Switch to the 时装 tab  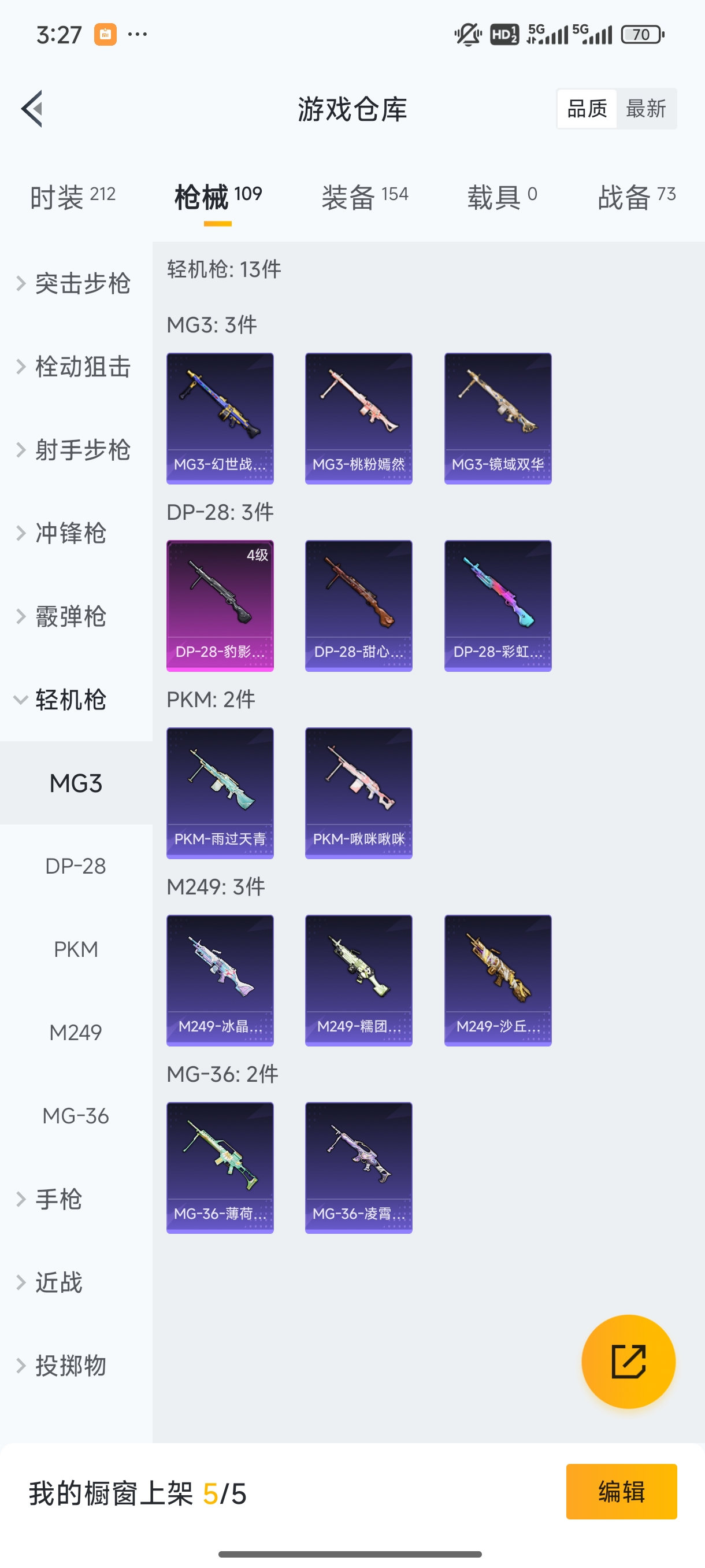[x=72, y=197]
